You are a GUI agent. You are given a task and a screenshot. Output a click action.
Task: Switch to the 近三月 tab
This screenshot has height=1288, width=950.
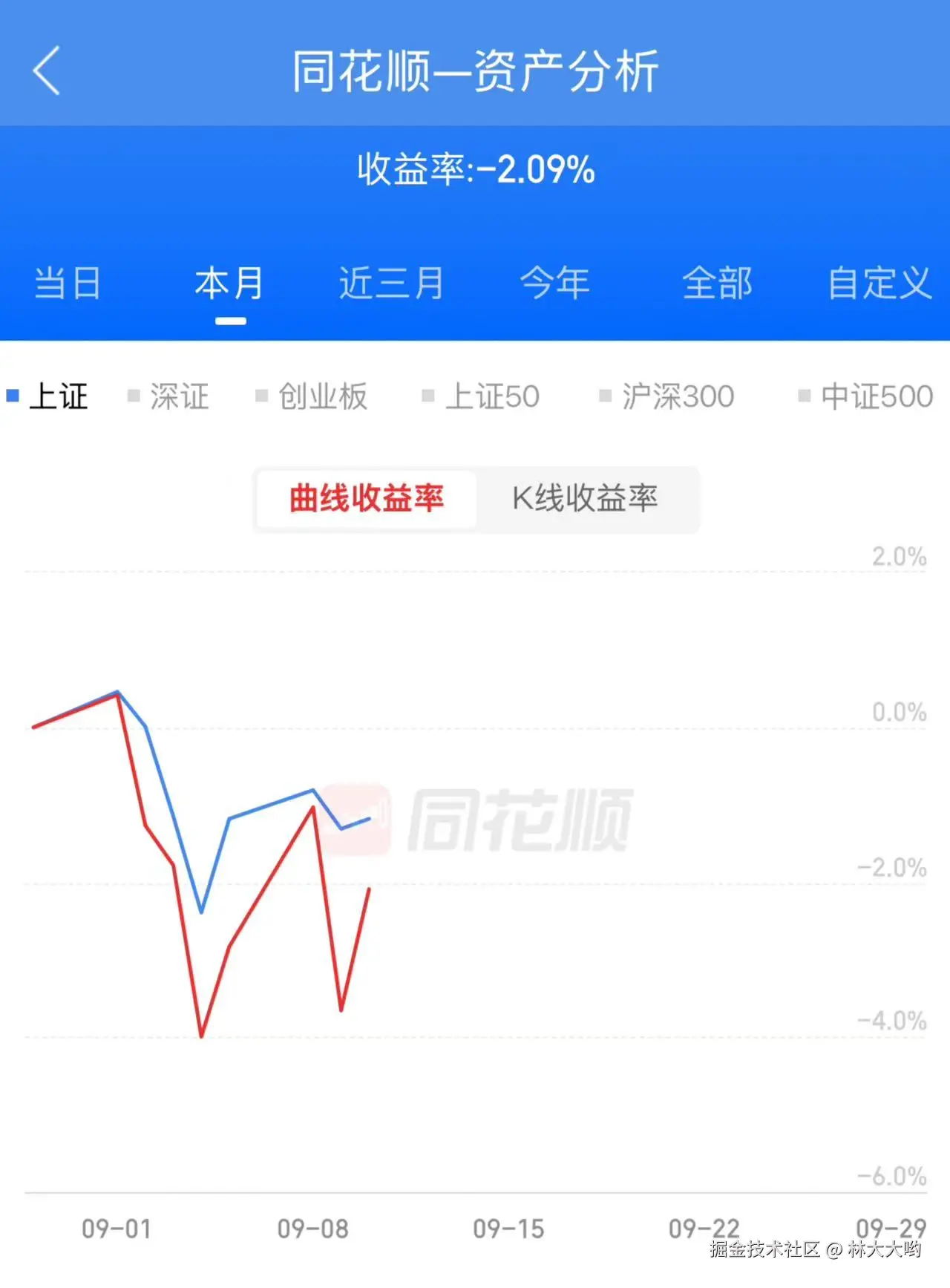[391, 284]
